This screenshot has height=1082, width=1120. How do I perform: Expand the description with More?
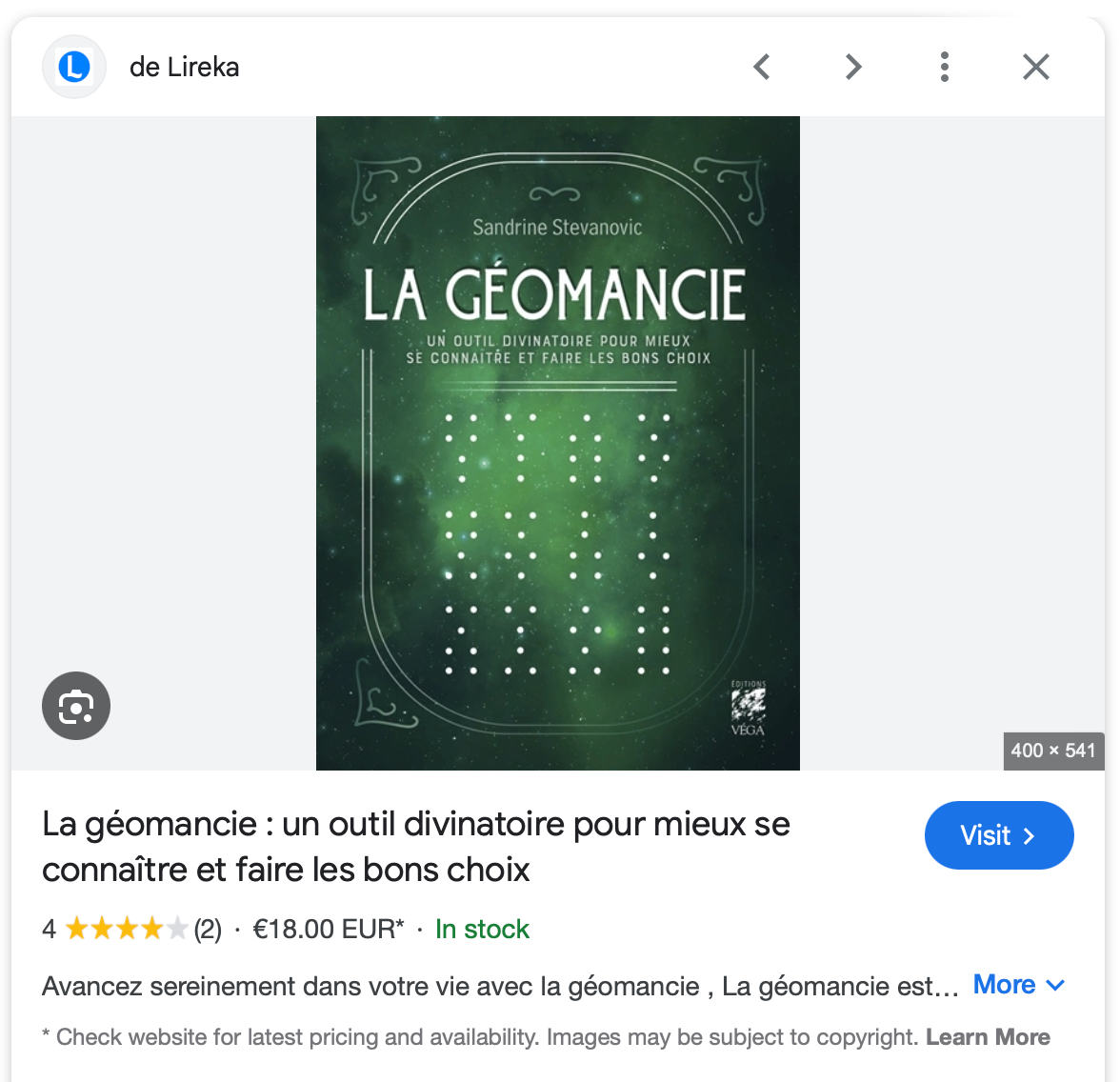tap(1017, 985)
